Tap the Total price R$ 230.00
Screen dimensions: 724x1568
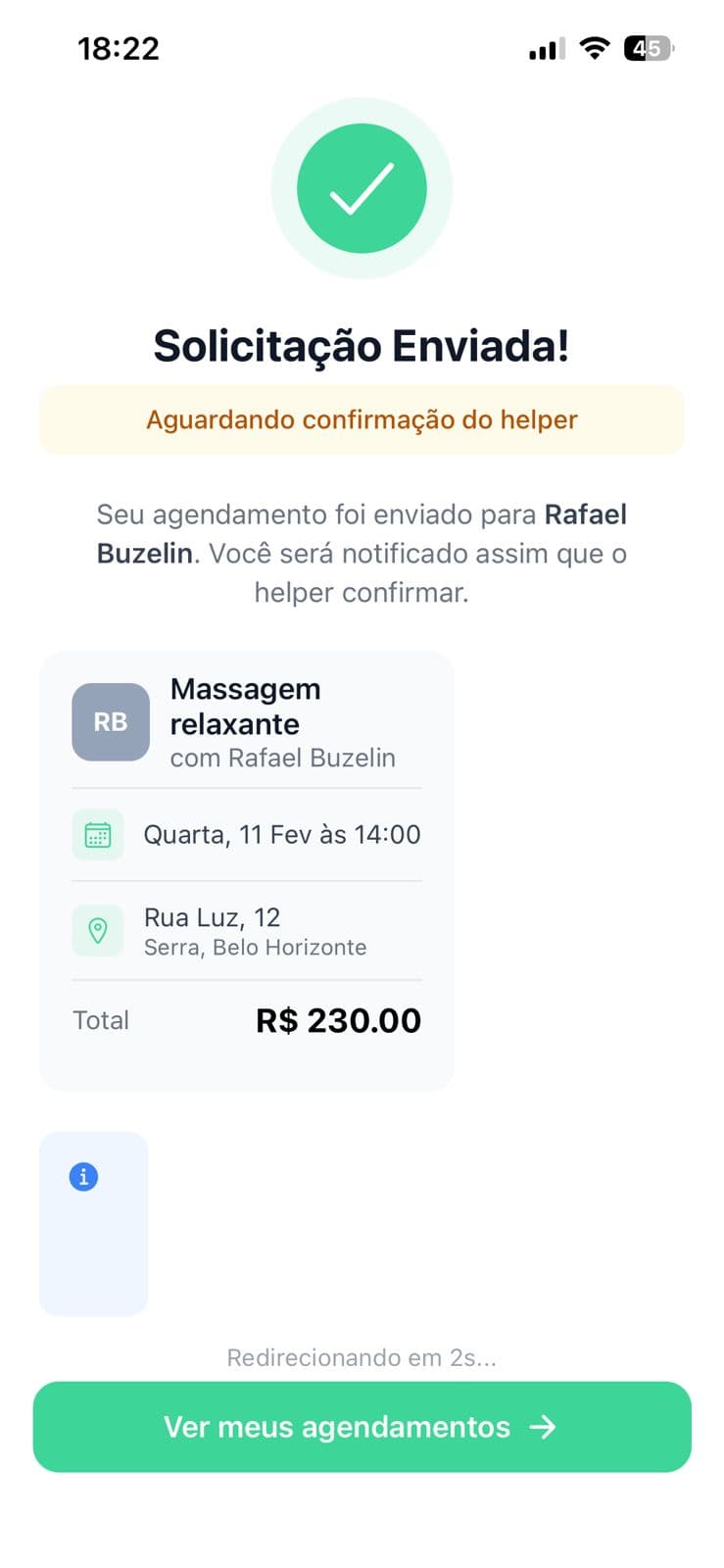(337, 1019)
